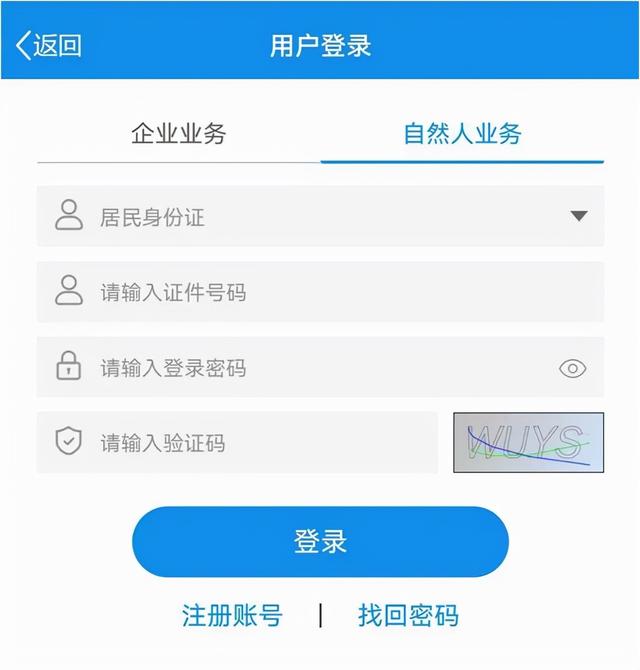Go back using the 返回 button

[48, 46]
